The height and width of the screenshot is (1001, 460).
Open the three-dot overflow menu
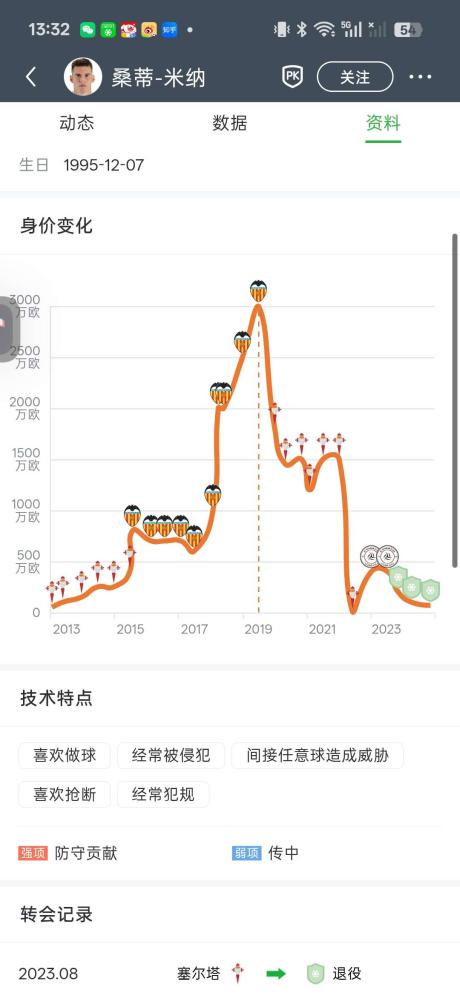coord(420,77)
